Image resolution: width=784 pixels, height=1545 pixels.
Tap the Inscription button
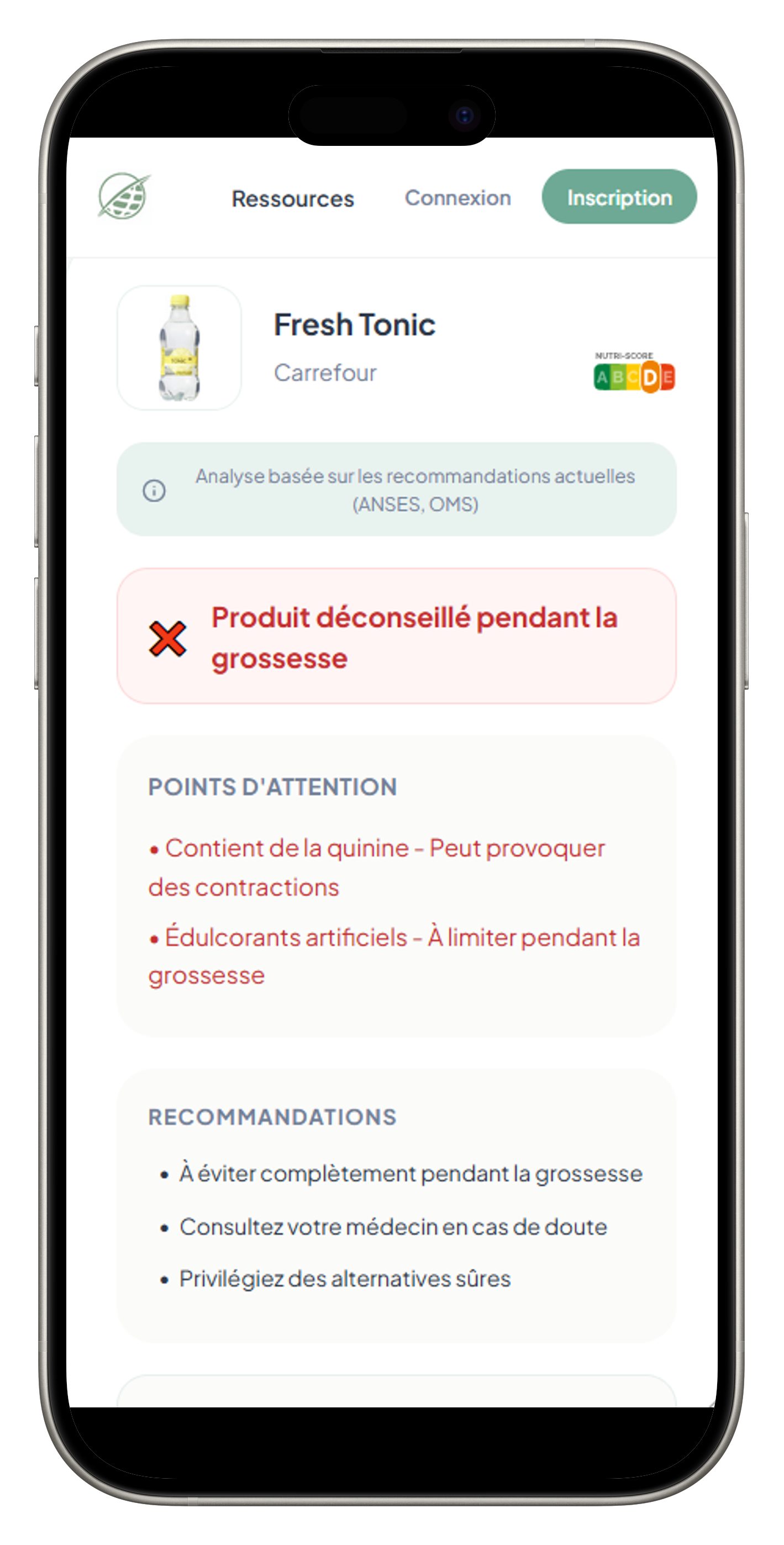tap(619, 197)
